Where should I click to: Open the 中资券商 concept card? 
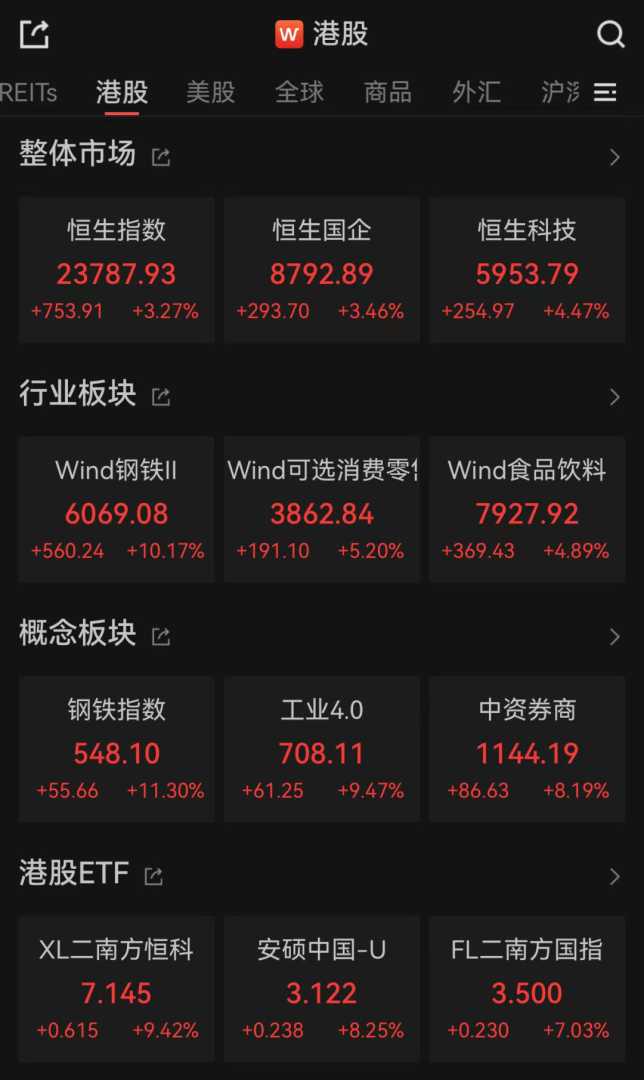[527, 749]
